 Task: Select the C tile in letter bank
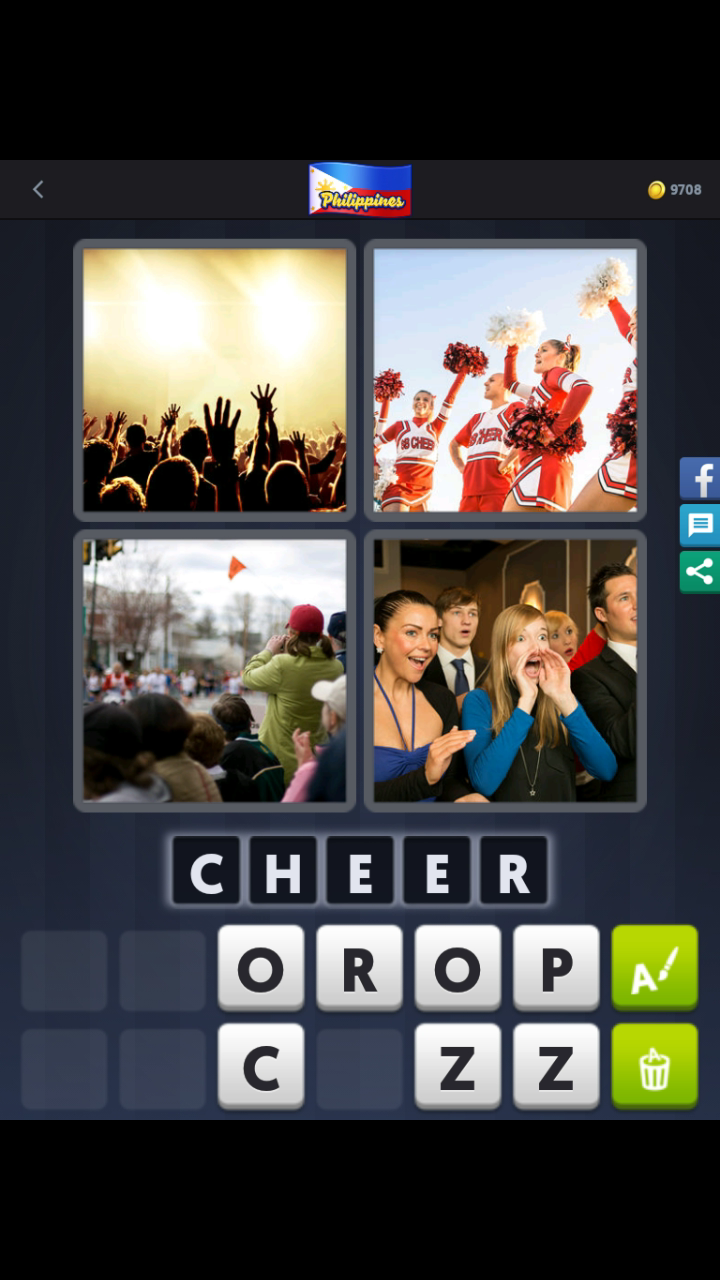261,1066
